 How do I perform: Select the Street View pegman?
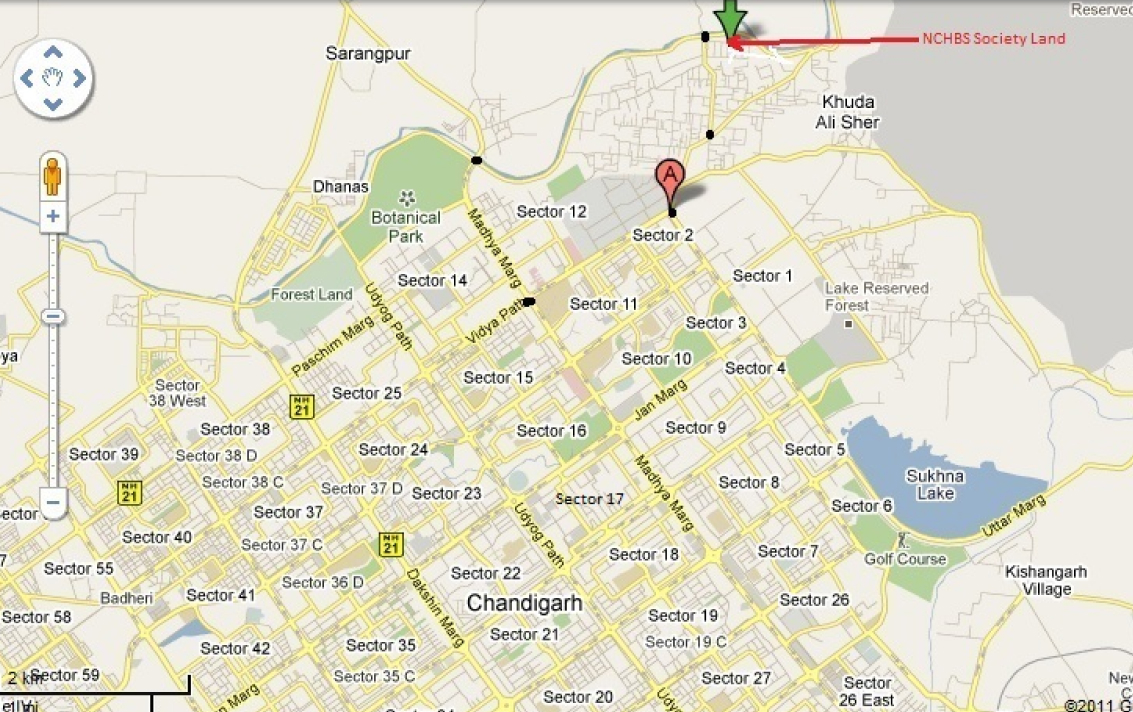53,178
